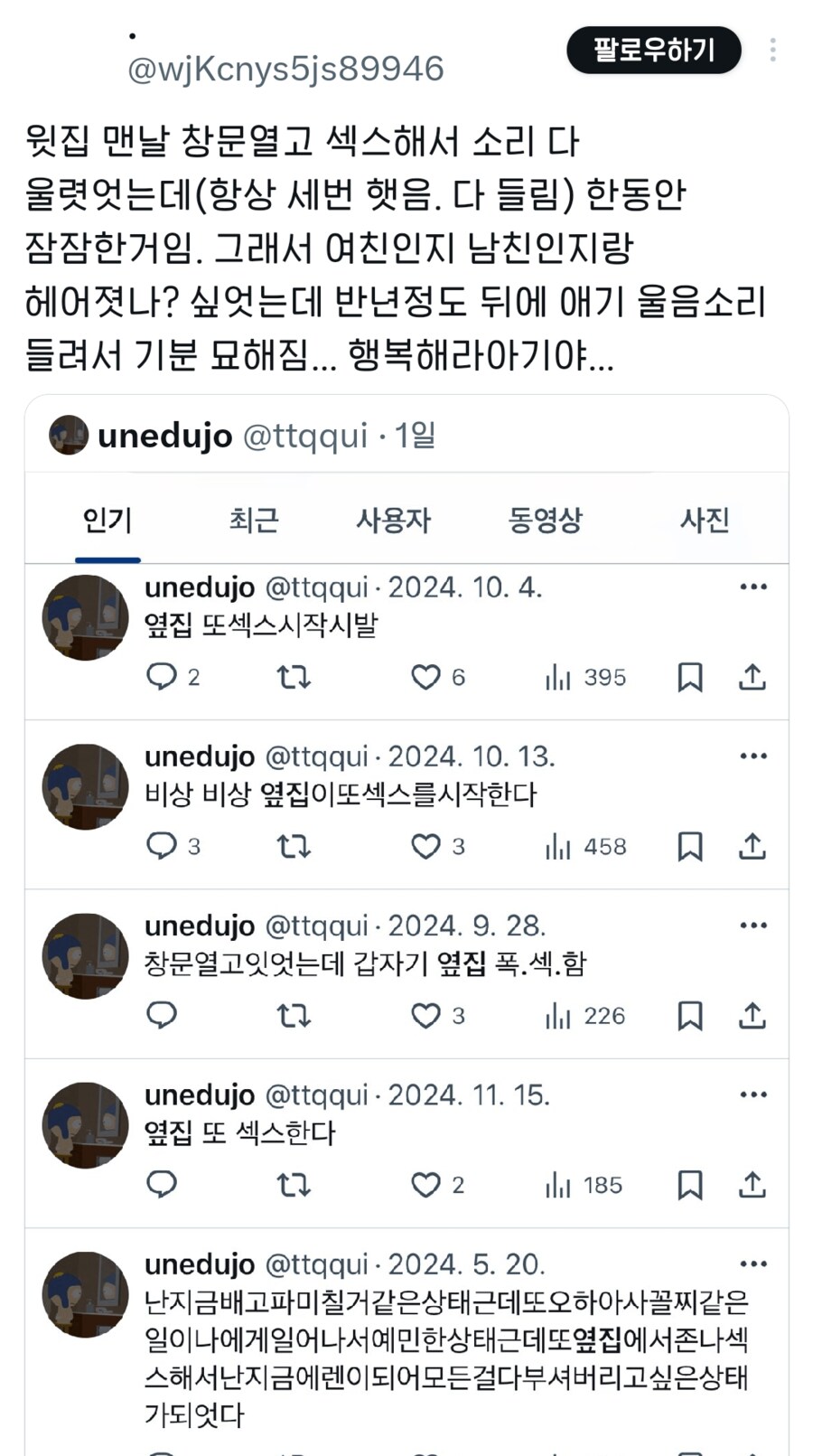This screenshot has width=813, height=1456.
Task: Reply to the May 20 long tweet
Action: 163,1453
